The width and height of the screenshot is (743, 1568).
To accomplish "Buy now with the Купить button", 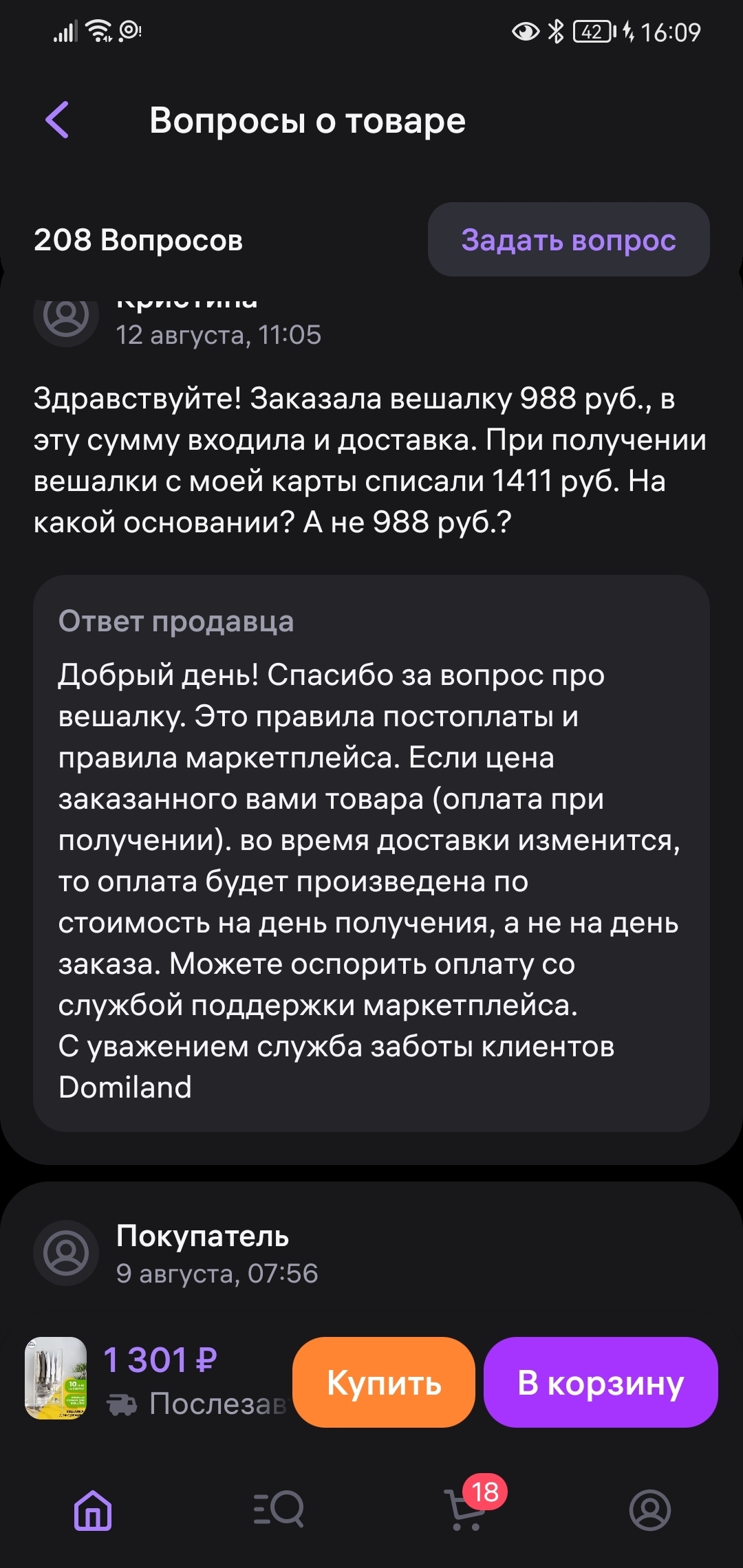I will pos(383,1382).
